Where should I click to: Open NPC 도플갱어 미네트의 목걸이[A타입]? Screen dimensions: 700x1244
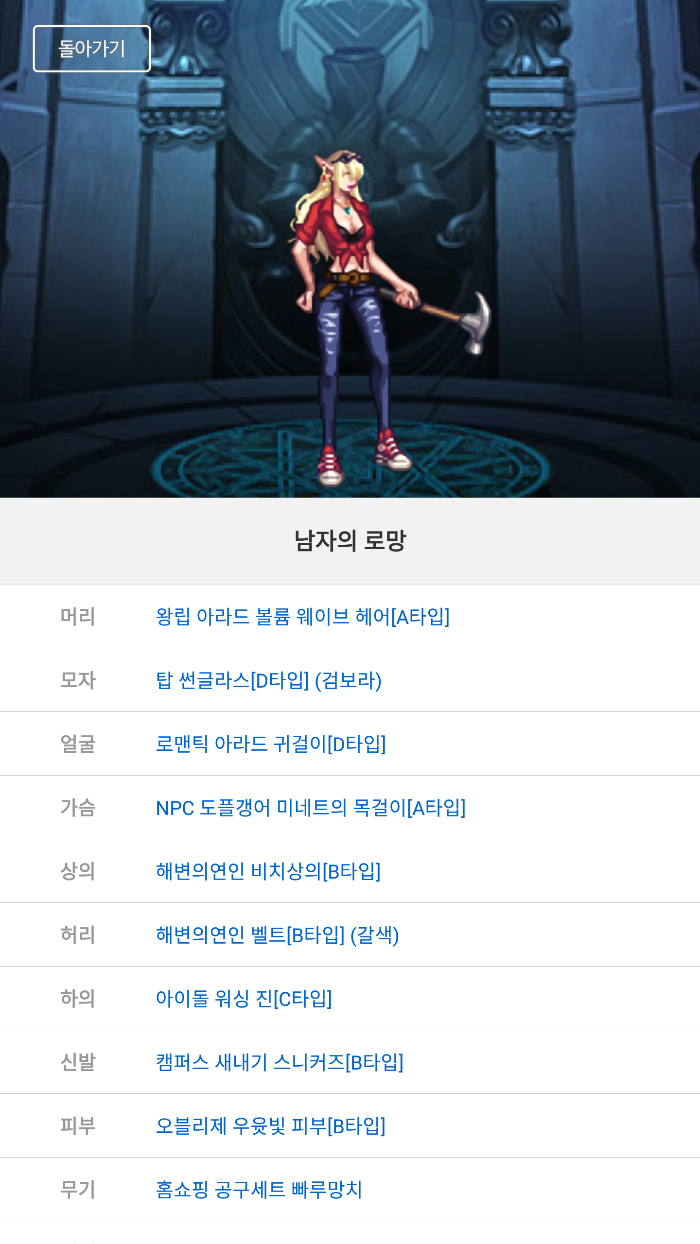coord(310,808)
